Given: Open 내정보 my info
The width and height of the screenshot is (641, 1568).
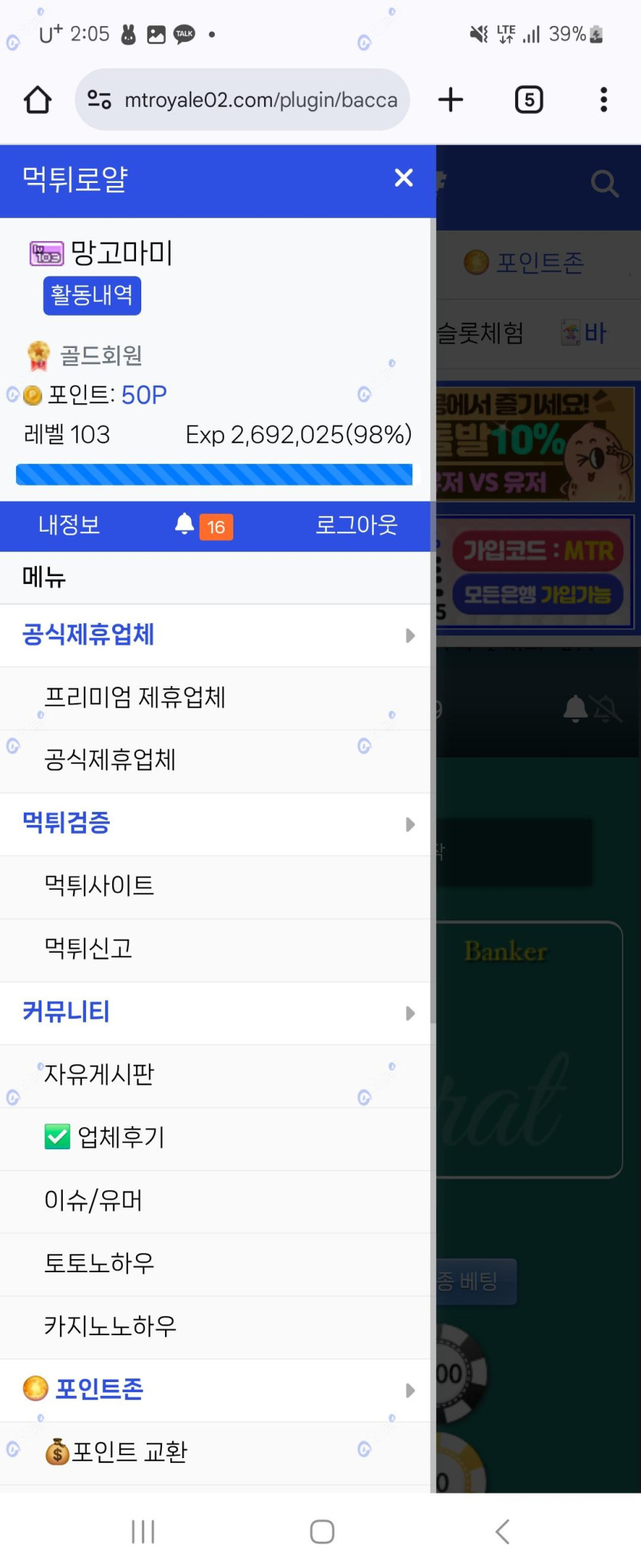Looking at the screenshot, I should pyautogui.click(x=69, y=525).
